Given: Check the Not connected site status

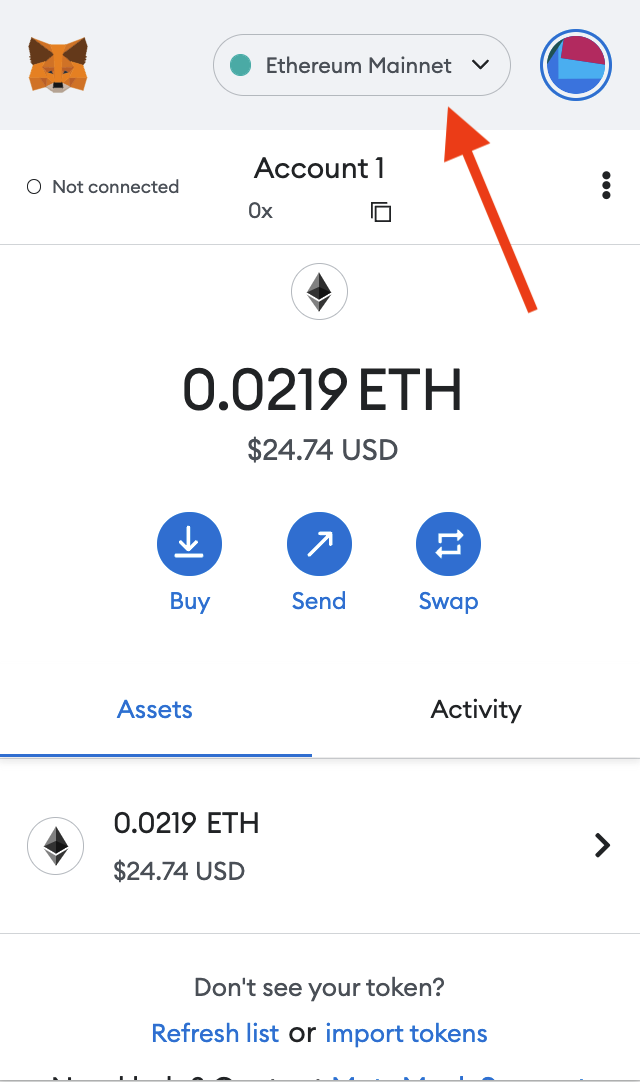Looking at the screenshot, I should [103, 187].
